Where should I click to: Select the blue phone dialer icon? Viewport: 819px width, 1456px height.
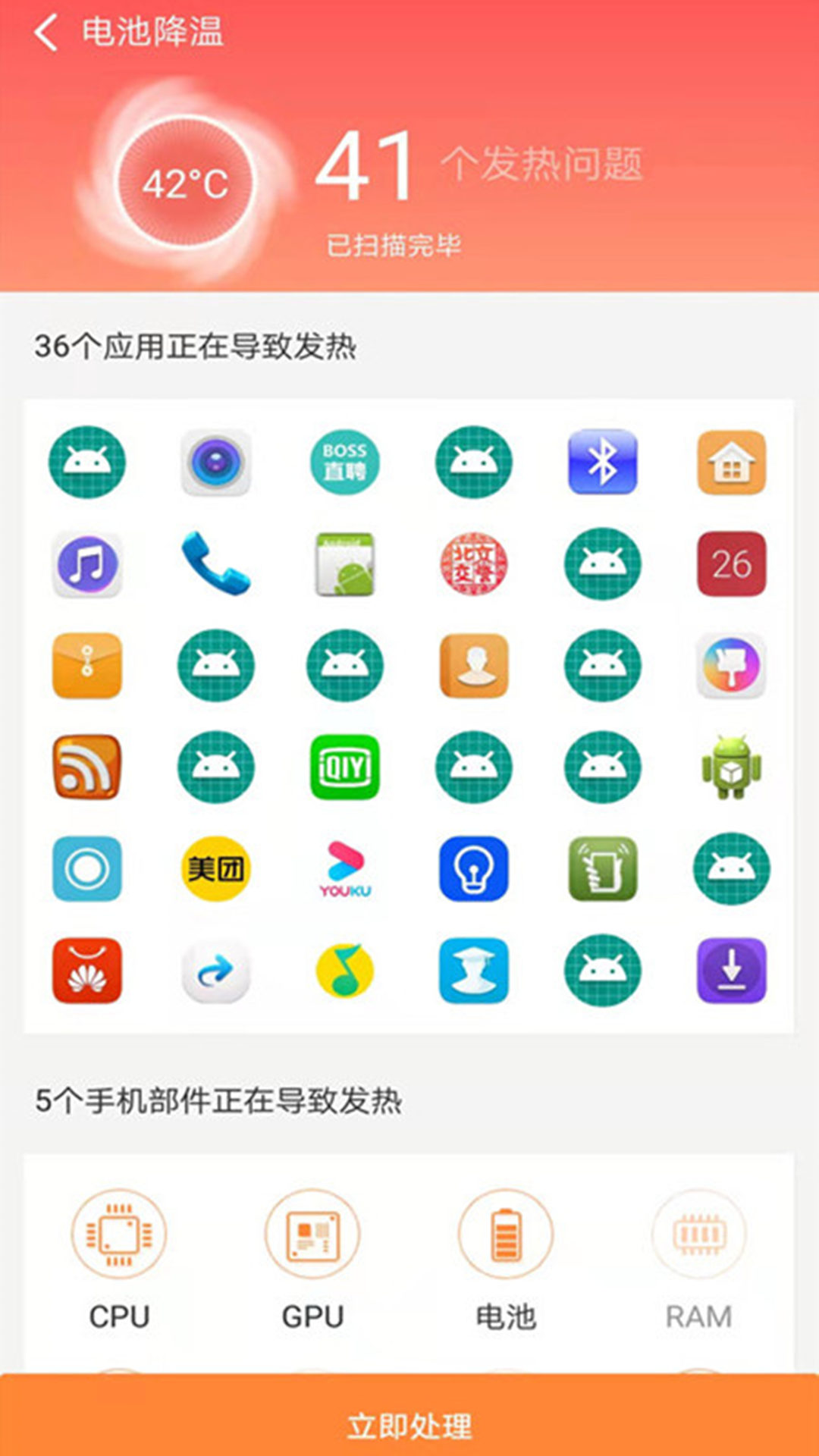point(216,565)
